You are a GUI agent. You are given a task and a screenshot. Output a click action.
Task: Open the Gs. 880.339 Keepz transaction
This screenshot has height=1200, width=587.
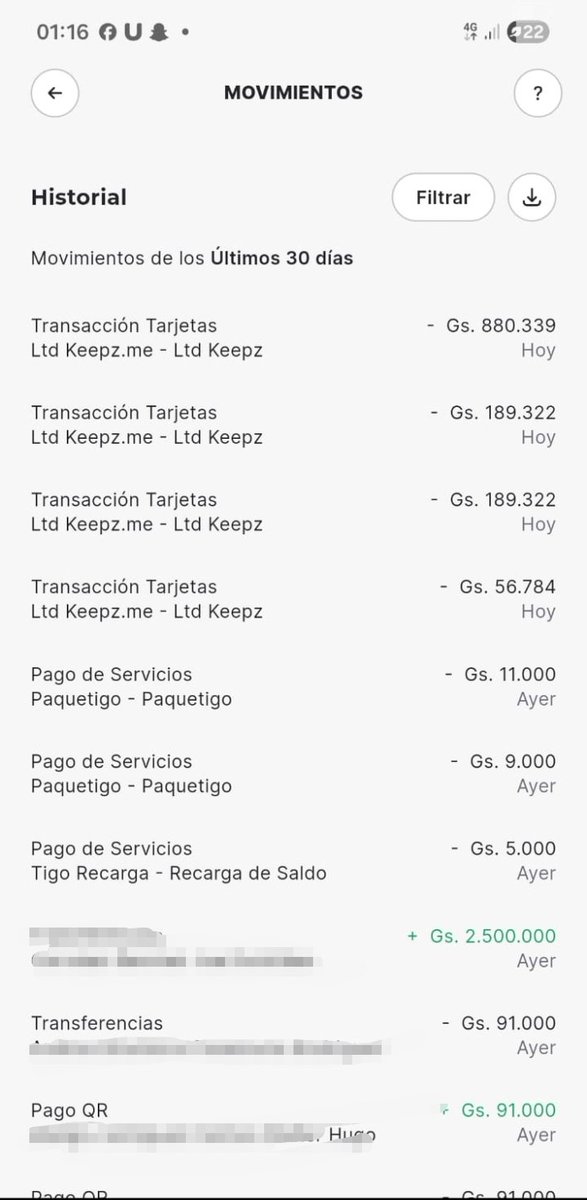tap(293, 338)
